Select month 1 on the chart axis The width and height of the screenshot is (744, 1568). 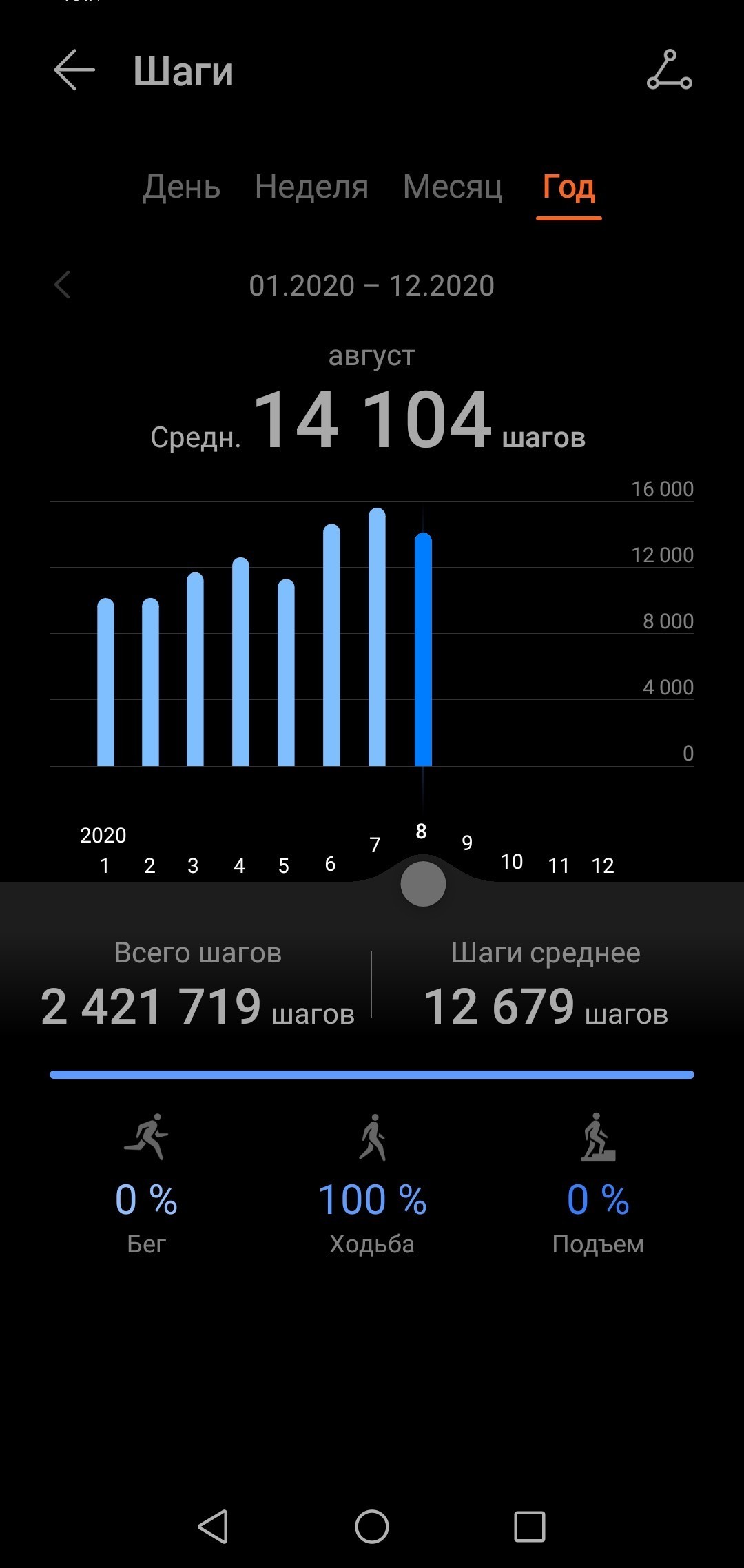pyautogui.click(x=105, y=865)
